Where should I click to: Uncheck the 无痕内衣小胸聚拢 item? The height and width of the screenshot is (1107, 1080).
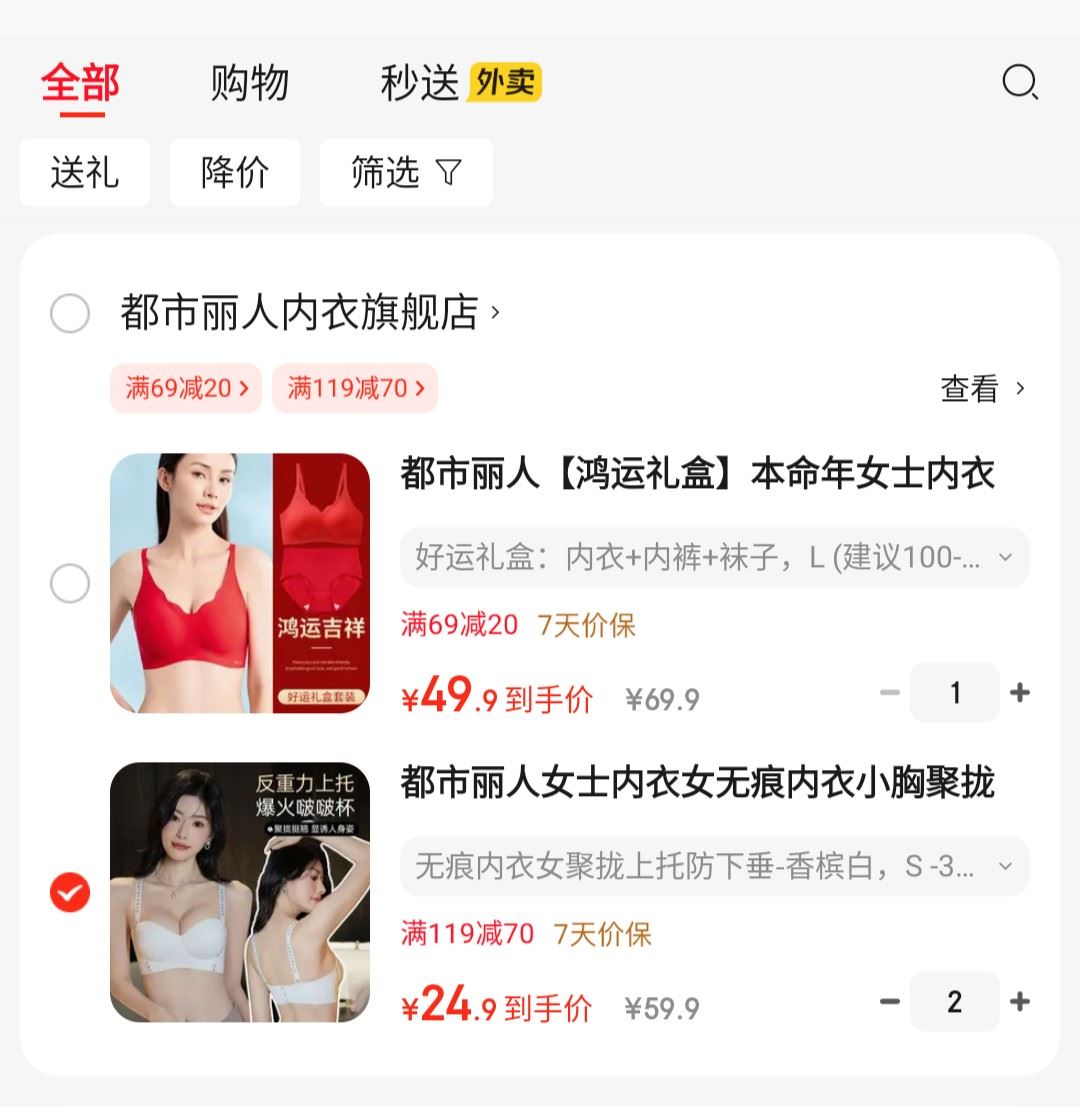(70, 892)
